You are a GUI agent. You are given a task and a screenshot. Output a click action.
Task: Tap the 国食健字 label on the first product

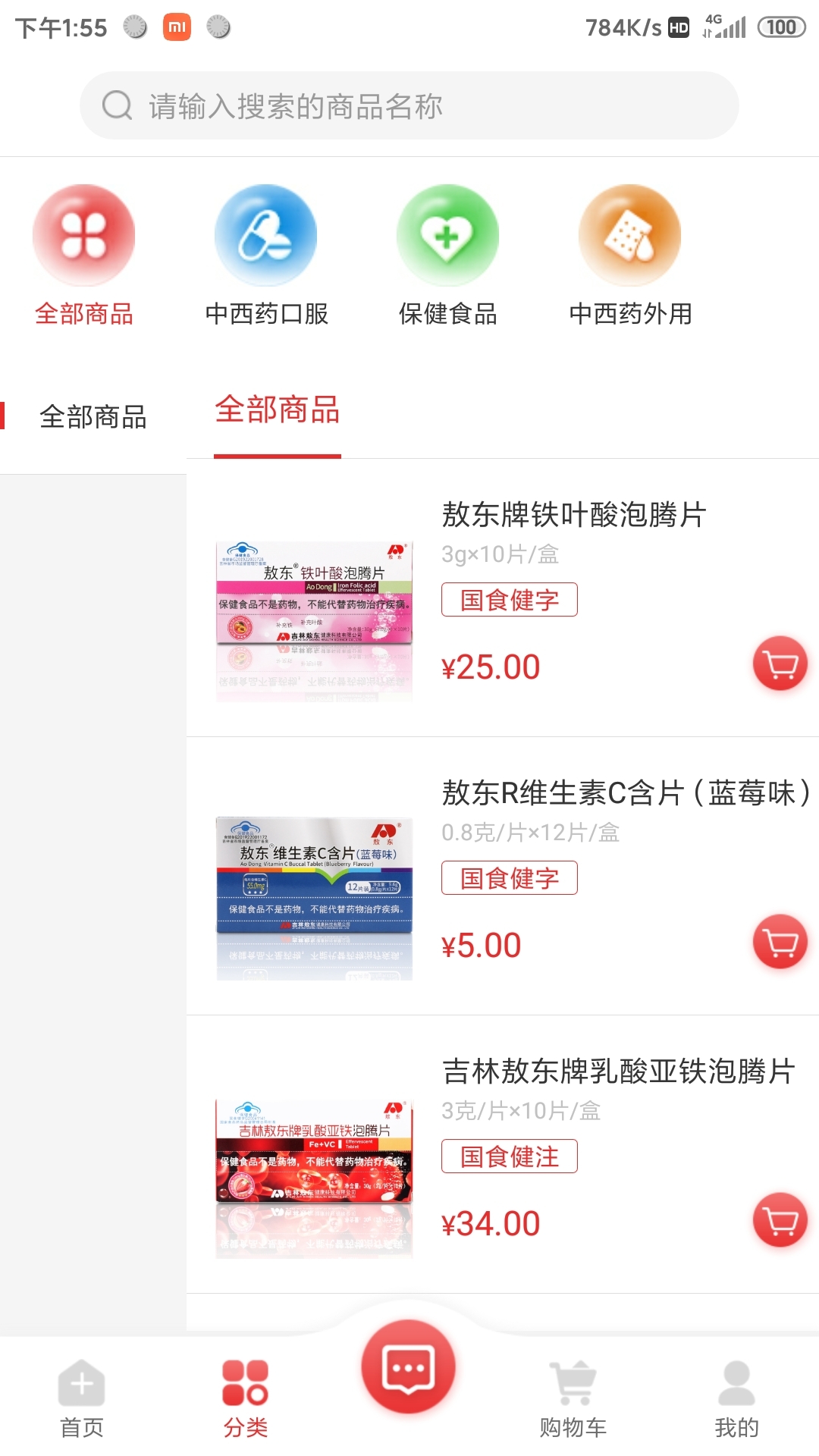click(510, 599)
